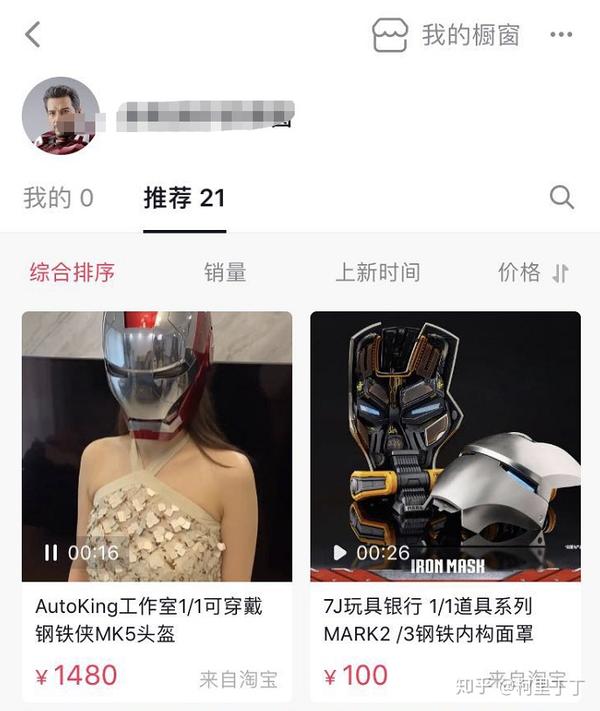Open 我的橱窗 showcase
Screen dimensions: 600x711
point(447,35)
